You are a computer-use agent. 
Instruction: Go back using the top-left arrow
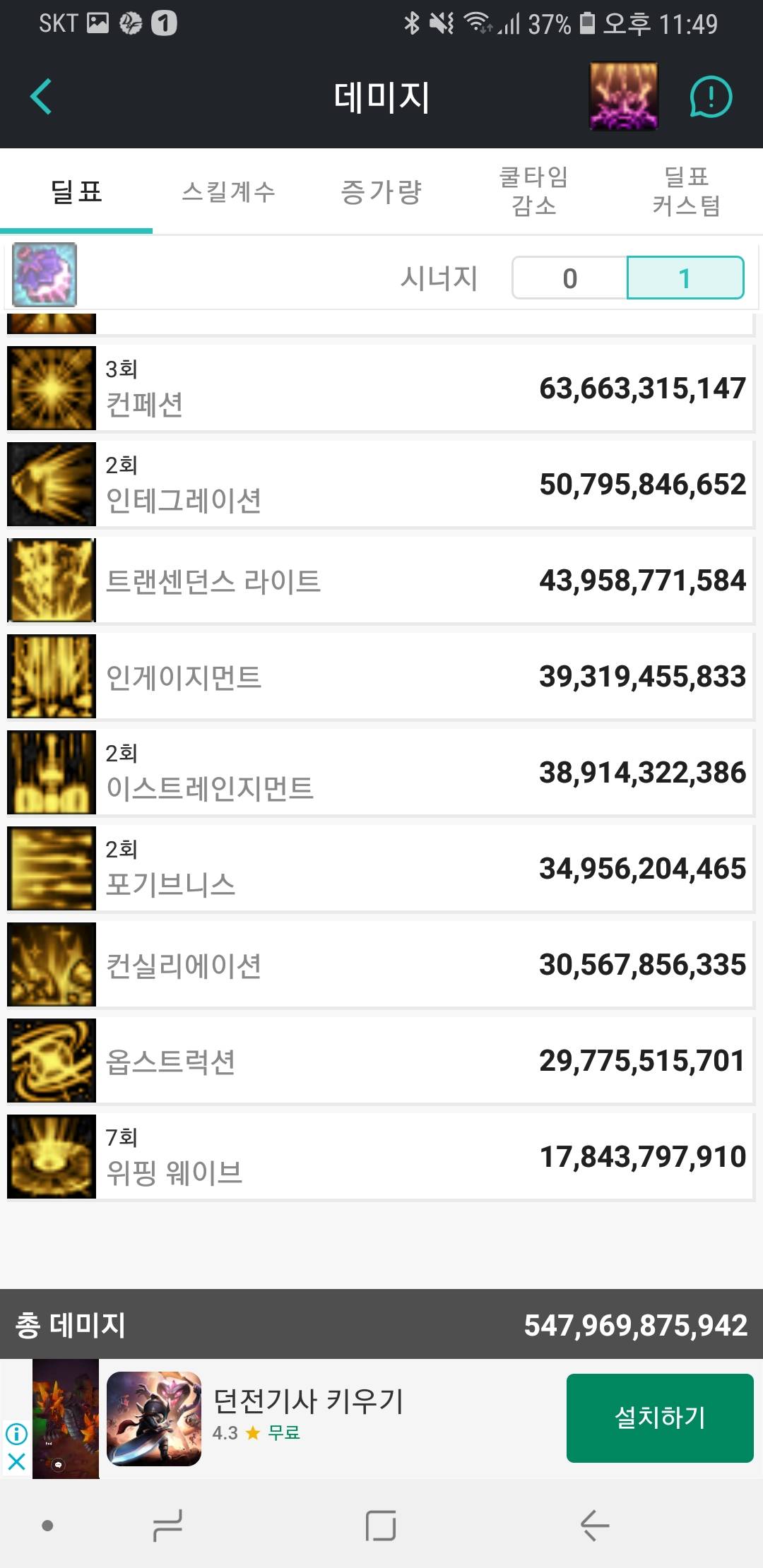tap(41, 97)
